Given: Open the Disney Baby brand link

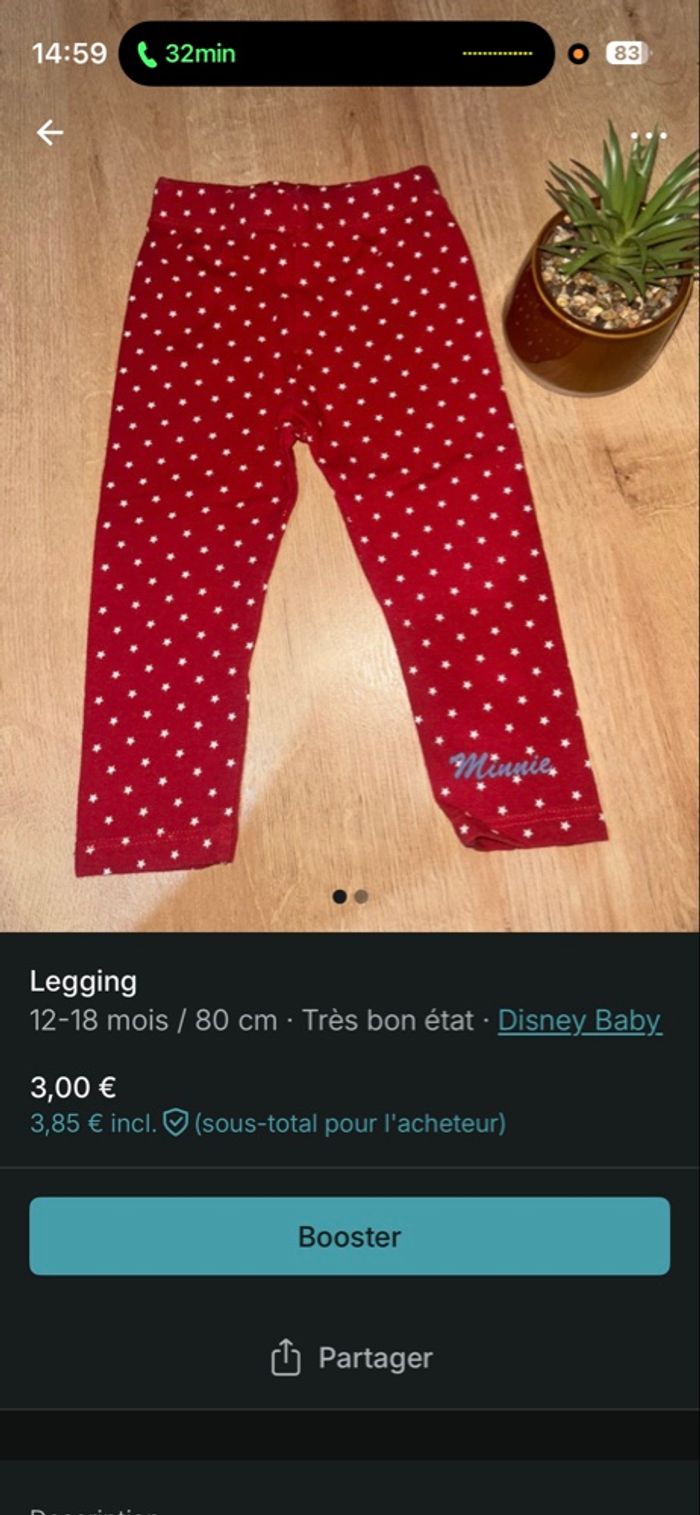Looking at the screenshot, I should tap(579, 1021).
